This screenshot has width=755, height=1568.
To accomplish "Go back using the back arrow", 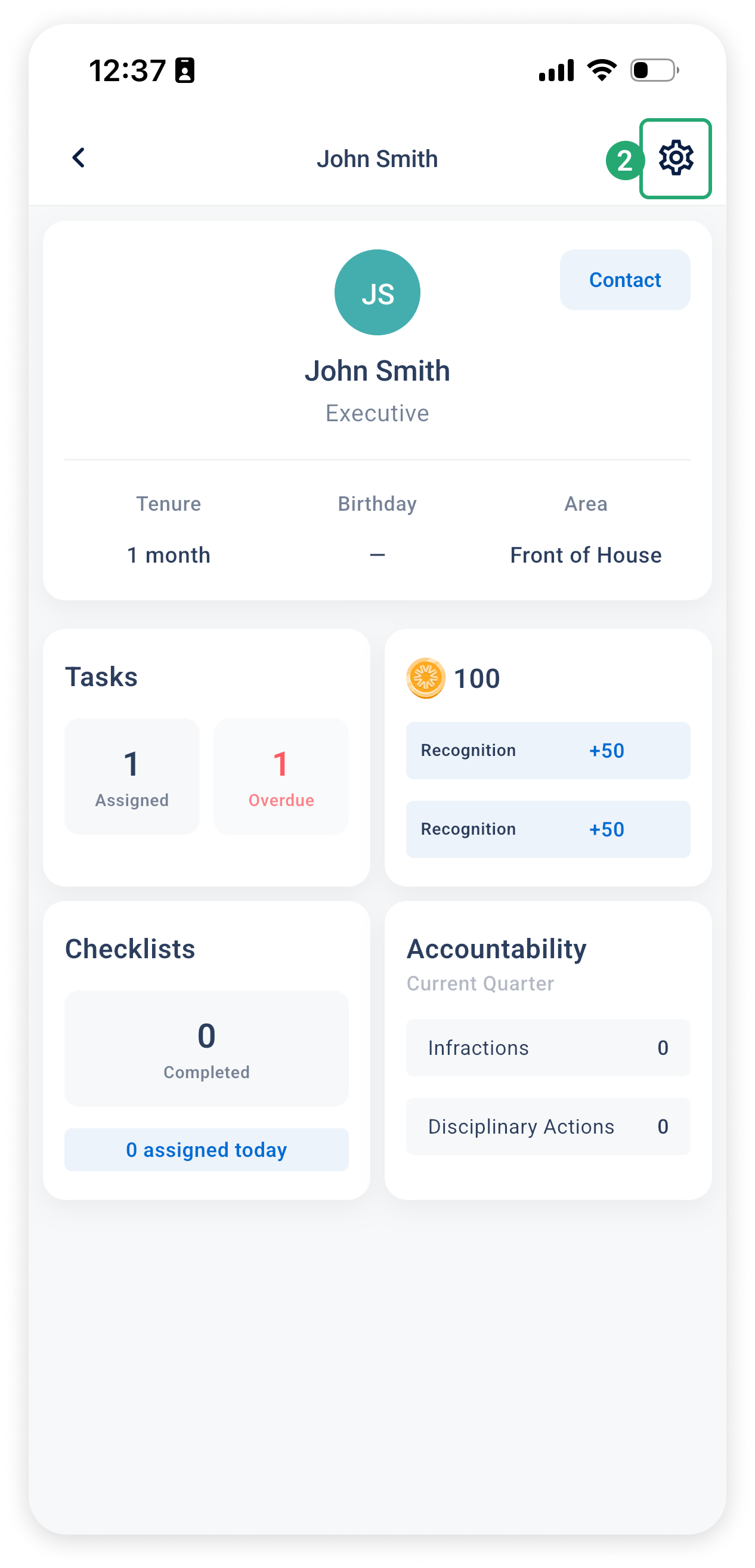I will pos(79,158).
